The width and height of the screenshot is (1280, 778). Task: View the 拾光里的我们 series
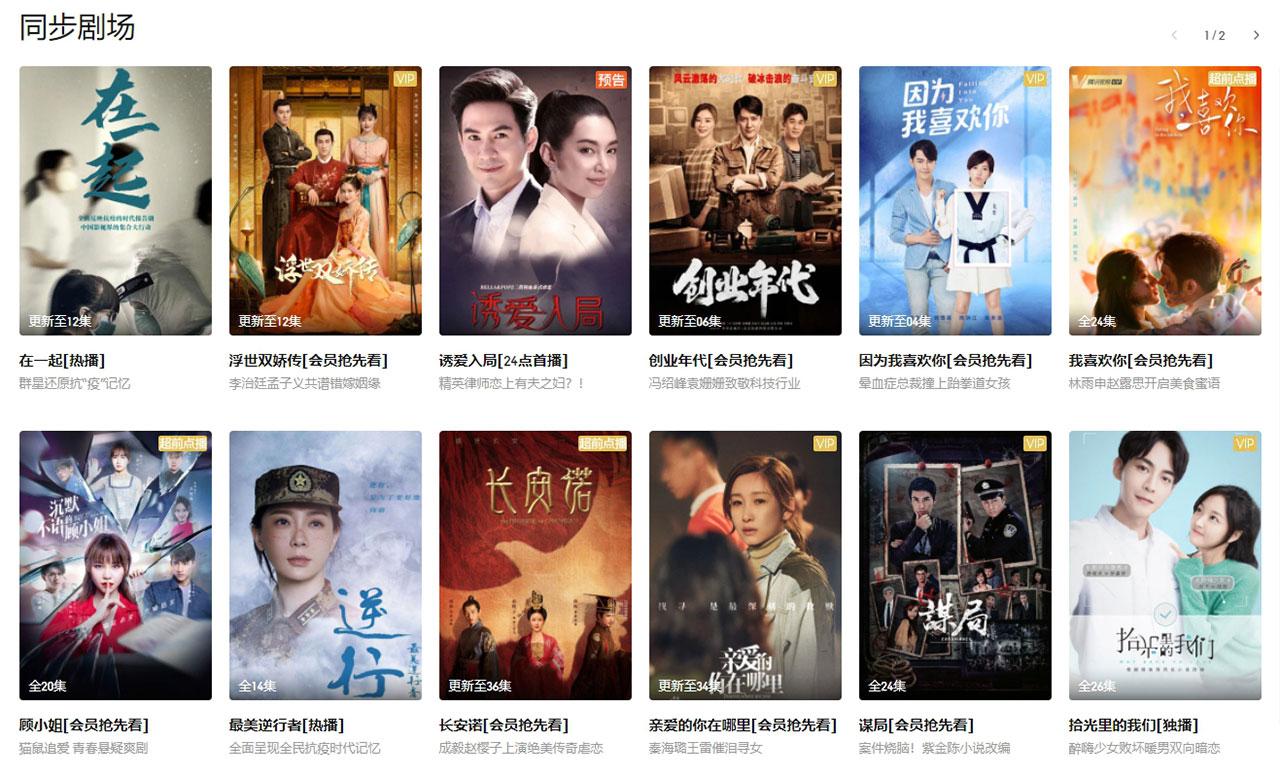click(1165, 565)
